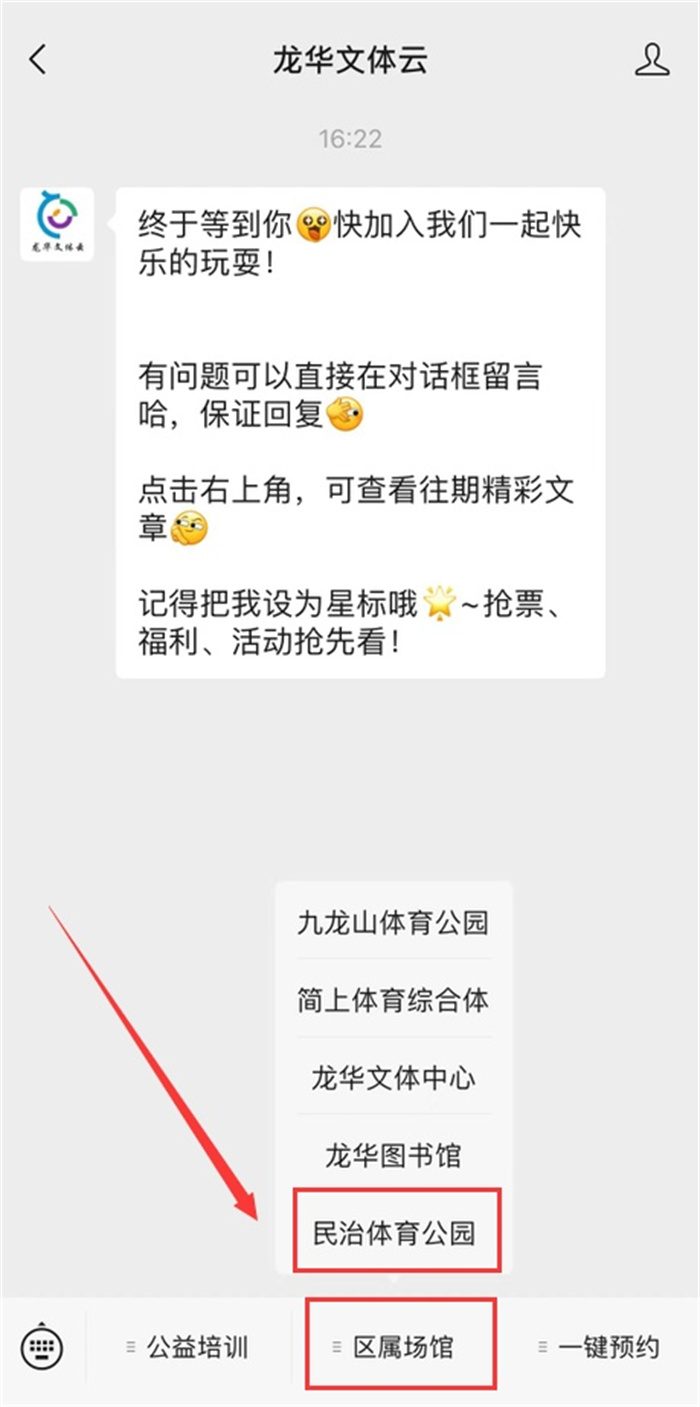700x1407 pixels.
Task: Open the account profile icon
Action: pyautogui.click(x=652, y=60)
